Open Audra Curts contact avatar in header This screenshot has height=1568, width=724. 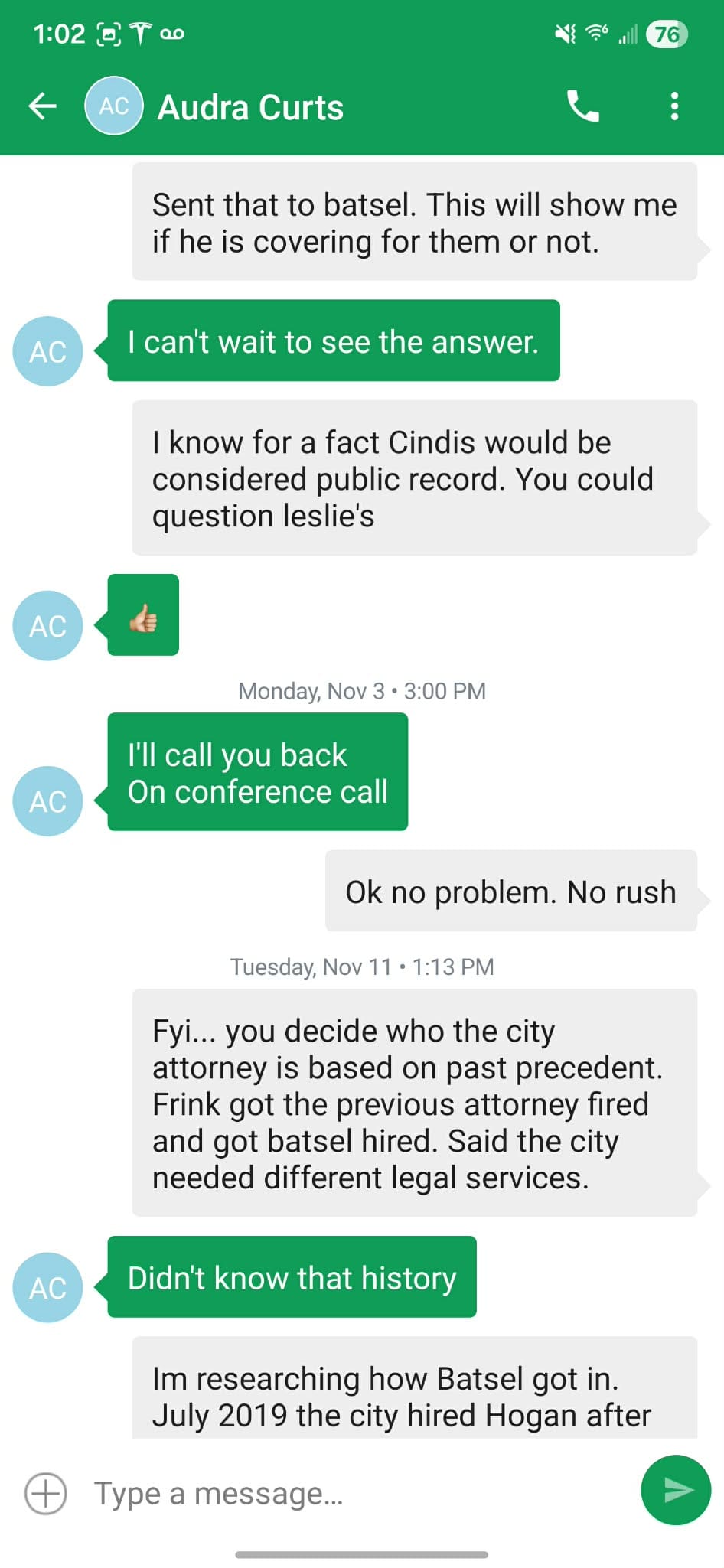click(113, 106)
